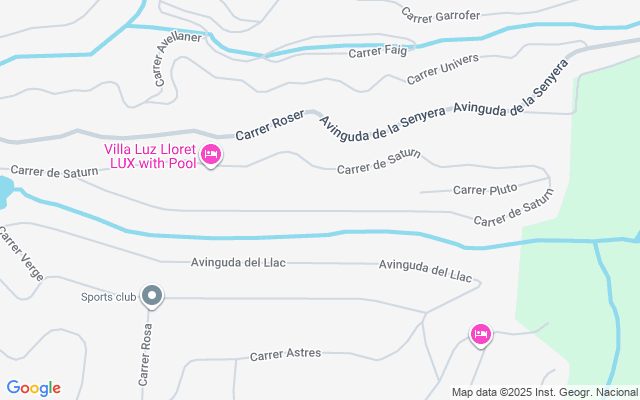Viewport: 640px width, 400px height.
Task: Select the Sports club map pin
Action: [152, 296]
